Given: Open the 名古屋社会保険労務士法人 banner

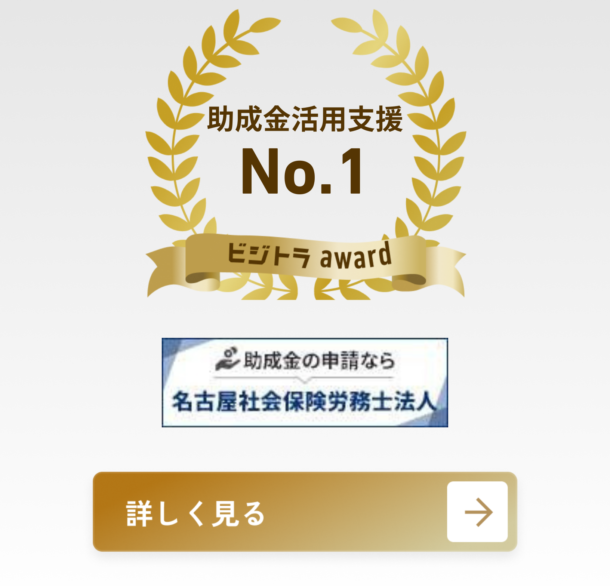Looking at the screenshot, I should pyautogui.click(x=305, y=382).
